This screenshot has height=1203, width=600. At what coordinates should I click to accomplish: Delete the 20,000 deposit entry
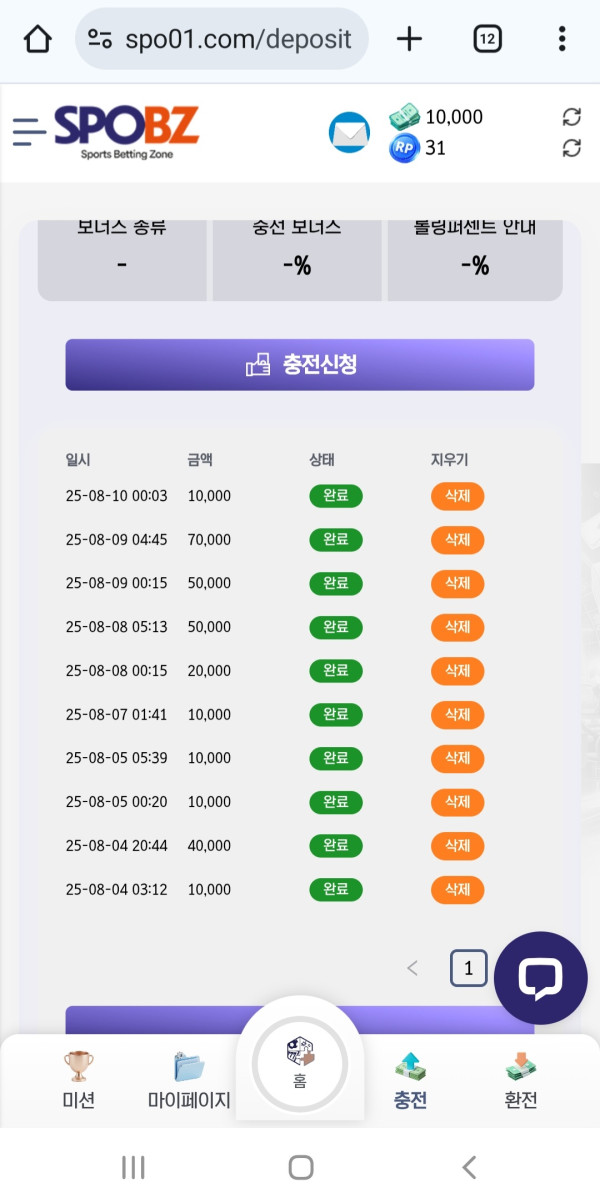457,671
